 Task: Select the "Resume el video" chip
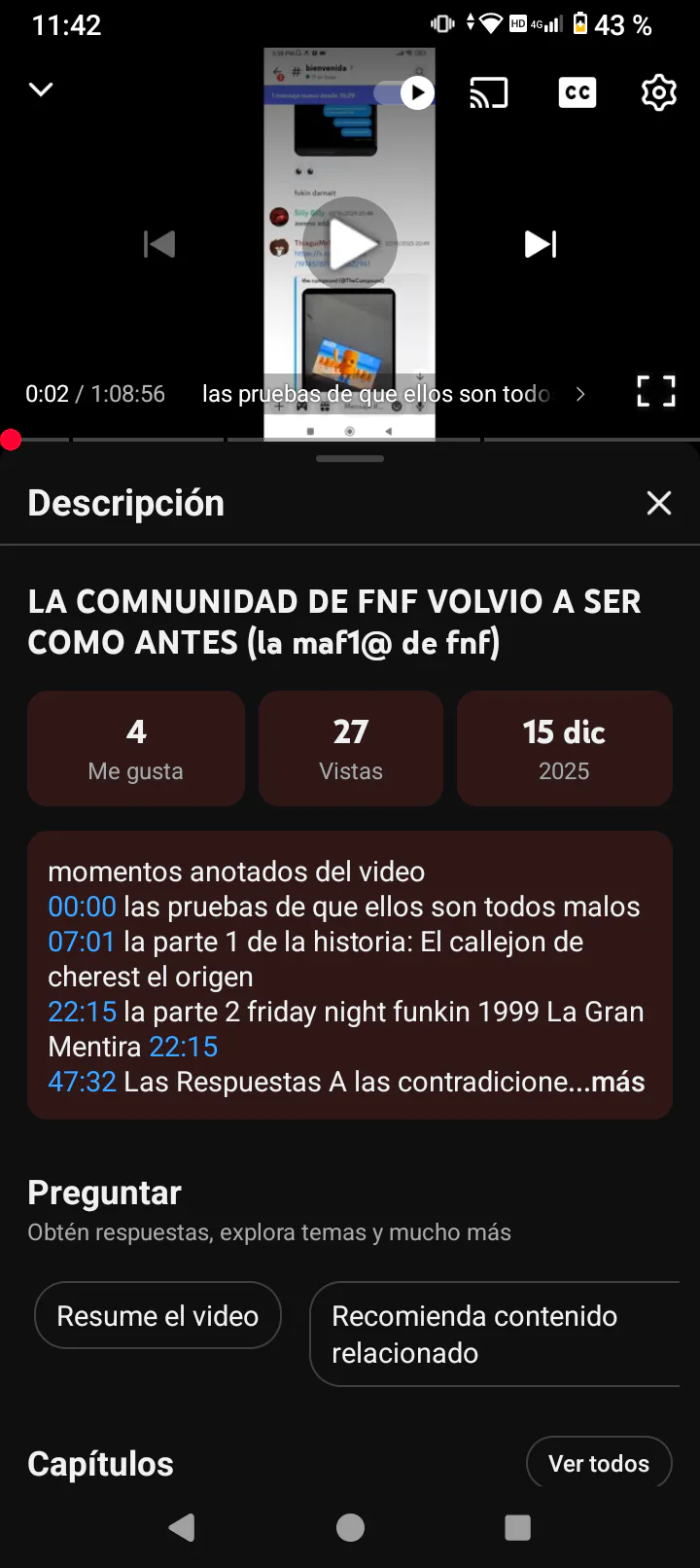(x=157, y=1316)
